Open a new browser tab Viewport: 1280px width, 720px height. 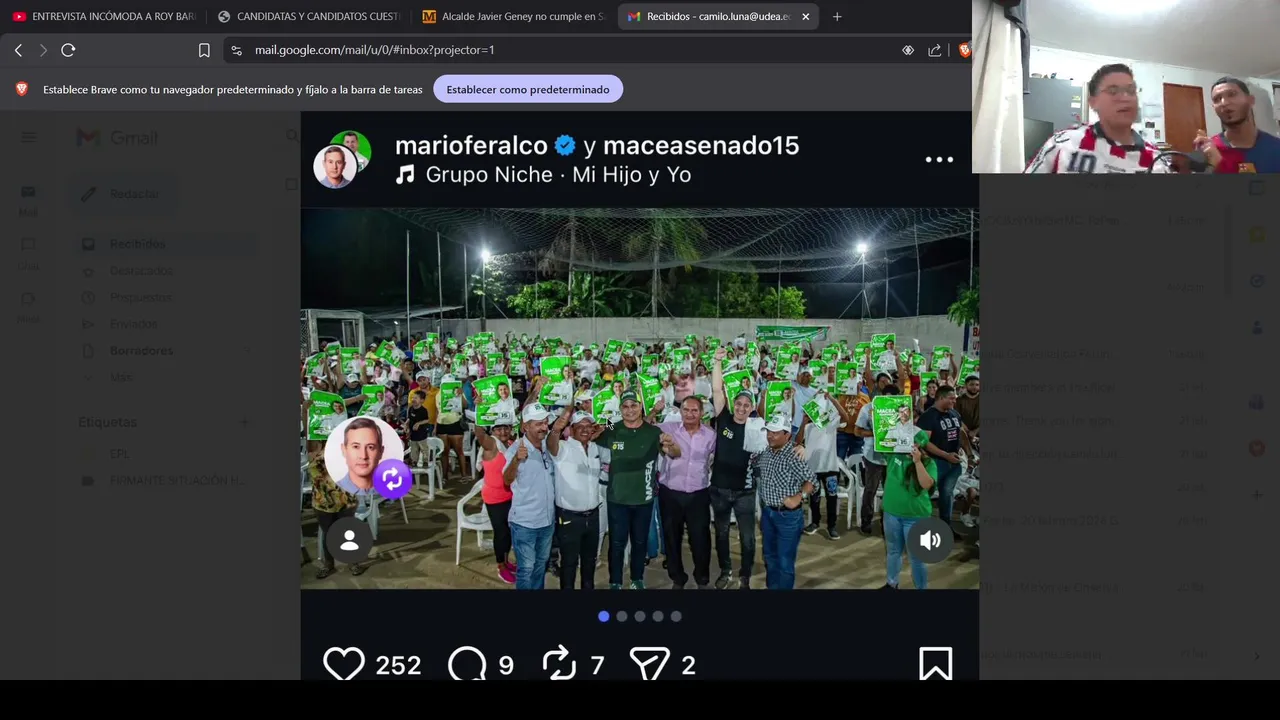[837, 16]
